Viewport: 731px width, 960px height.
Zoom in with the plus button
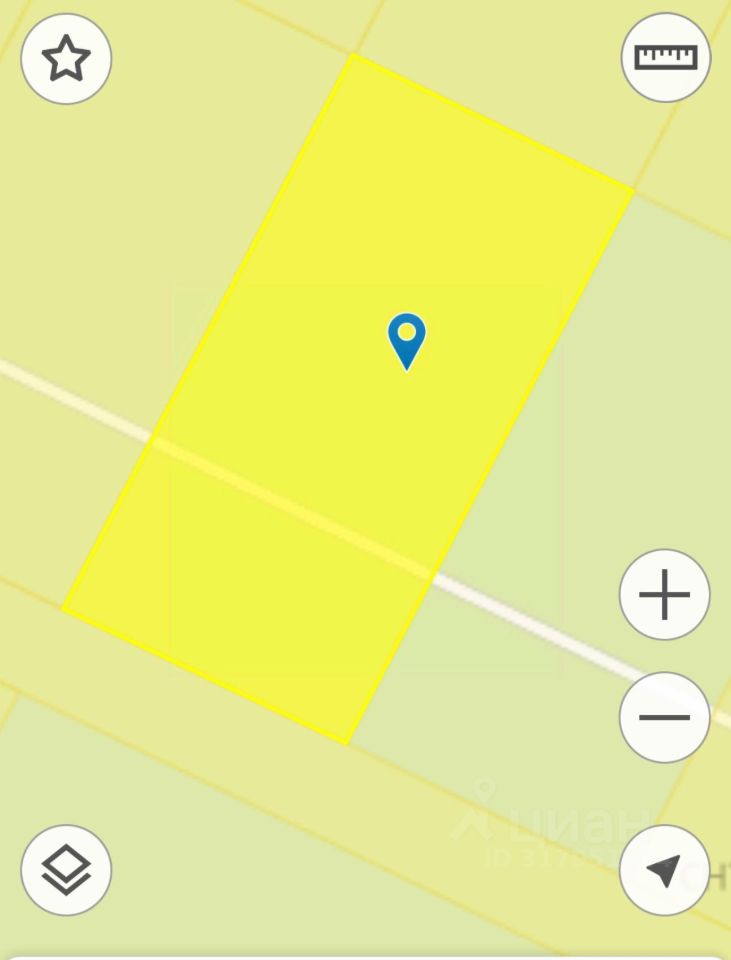coord(665,595)
